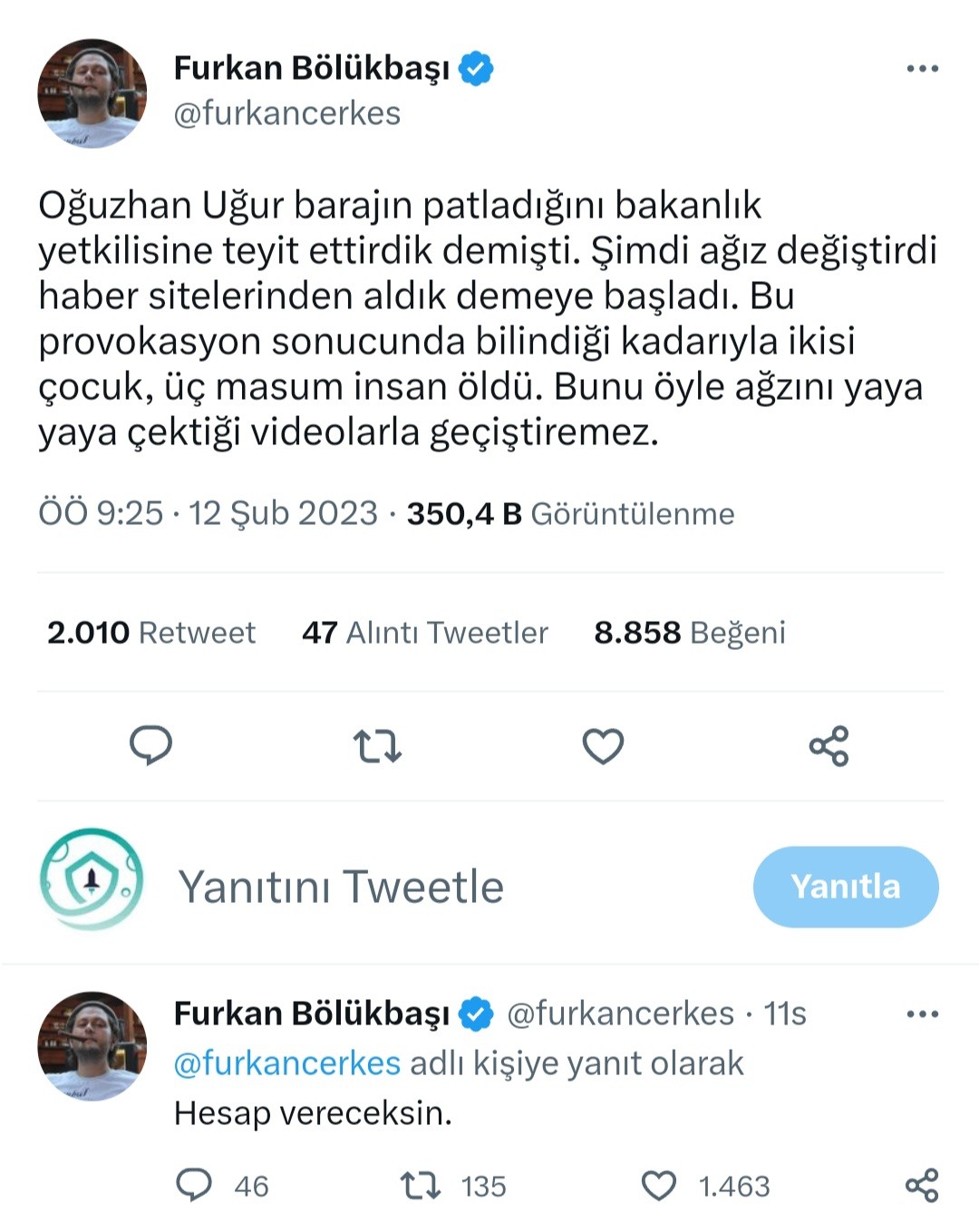
Task: Comment on the 'Hesap vereceksin.' reply
Action: pos(194,1185)
